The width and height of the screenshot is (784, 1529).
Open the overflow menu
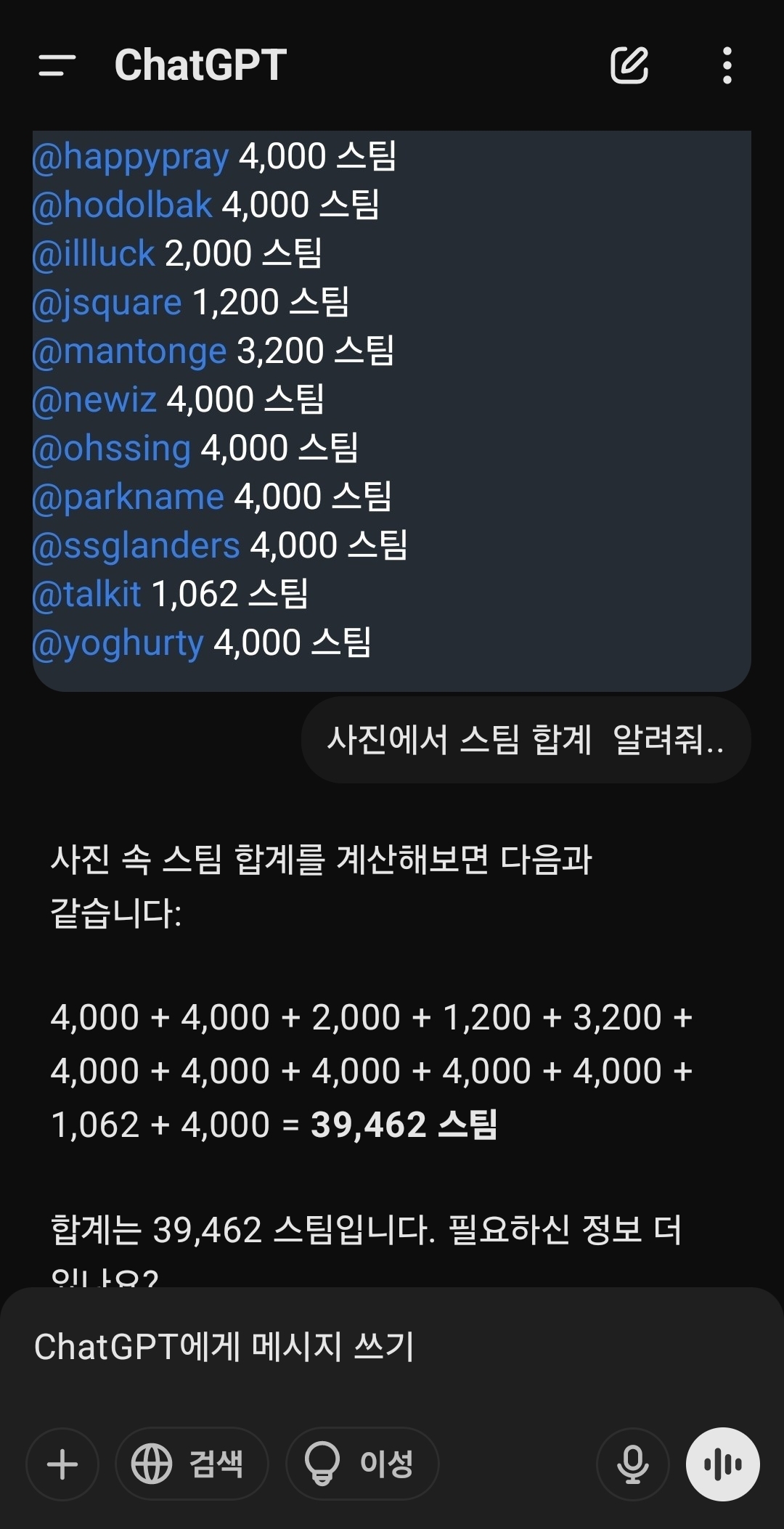[727, 65]
